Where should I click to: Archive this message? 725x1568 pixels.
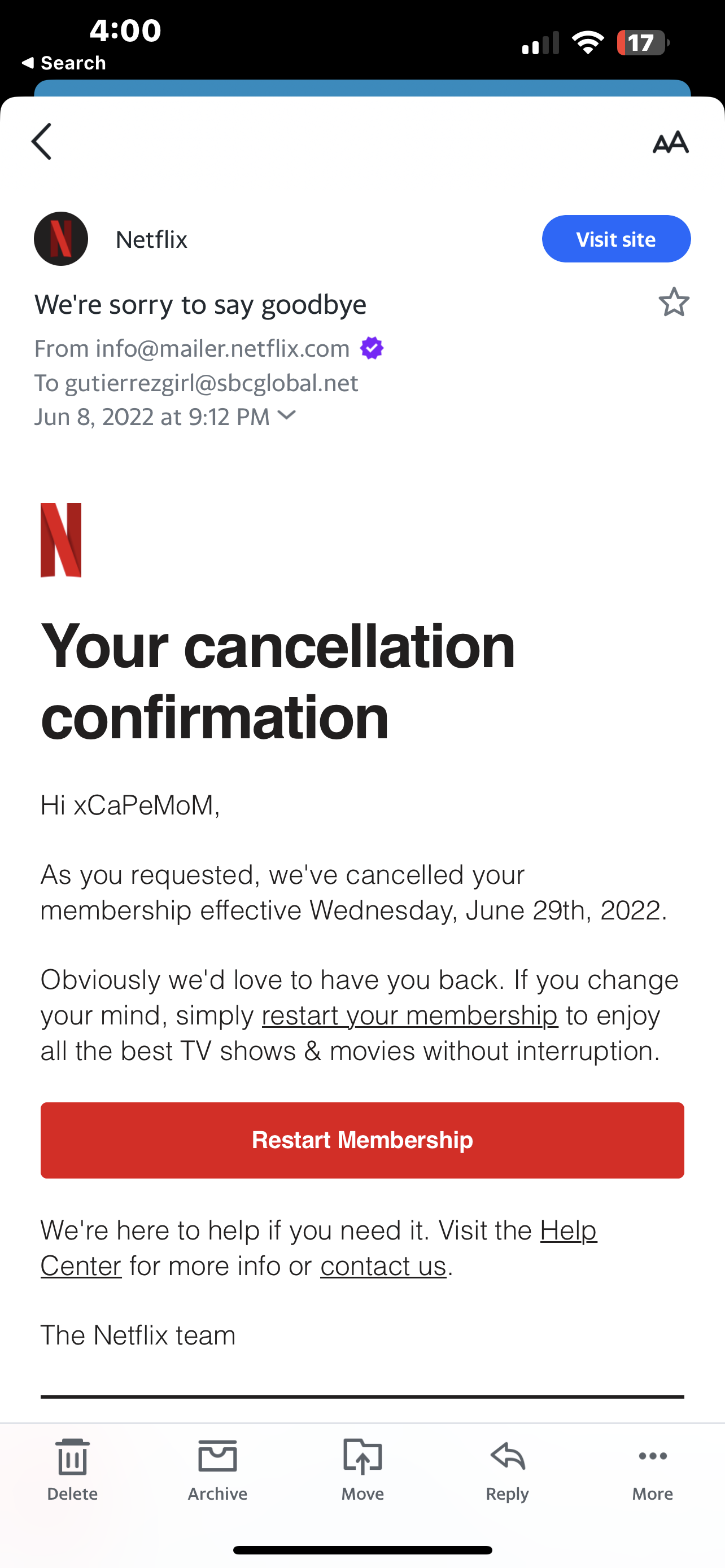217,1468
